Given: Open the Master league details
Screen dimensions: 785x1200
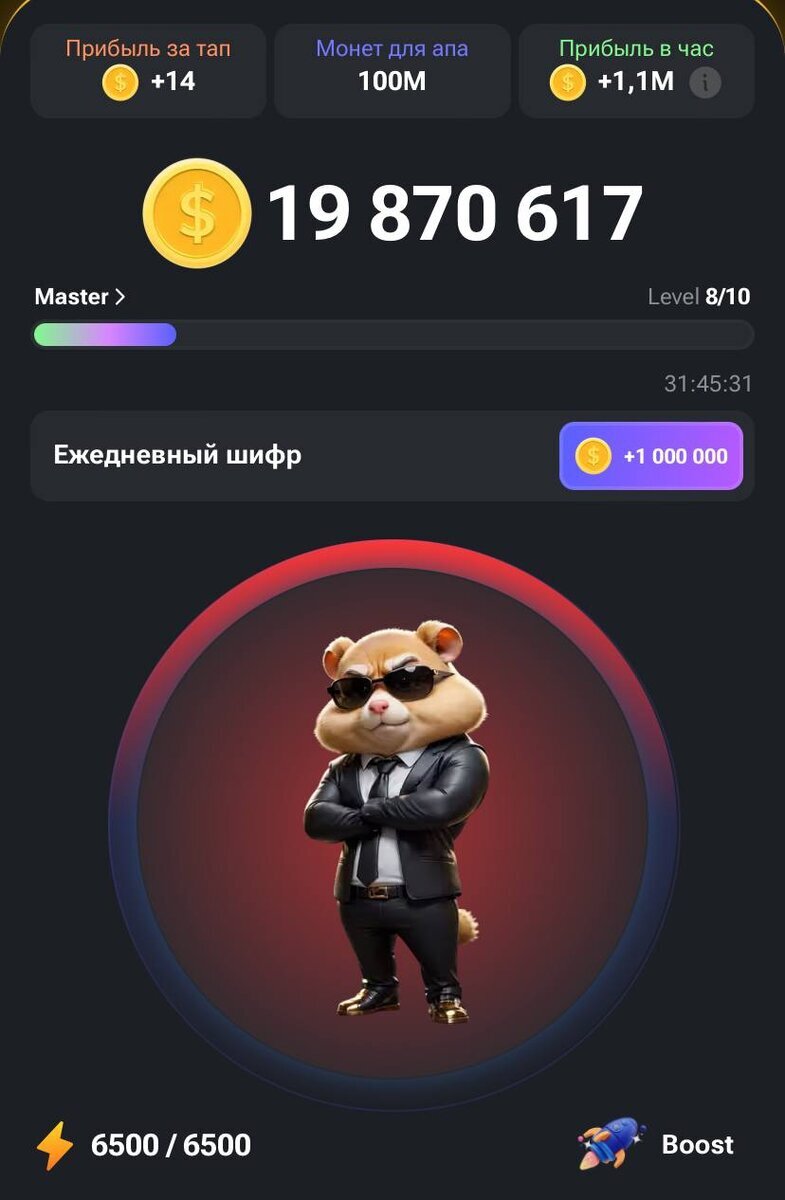Looking at the screenshot, I should click(80, 297).
